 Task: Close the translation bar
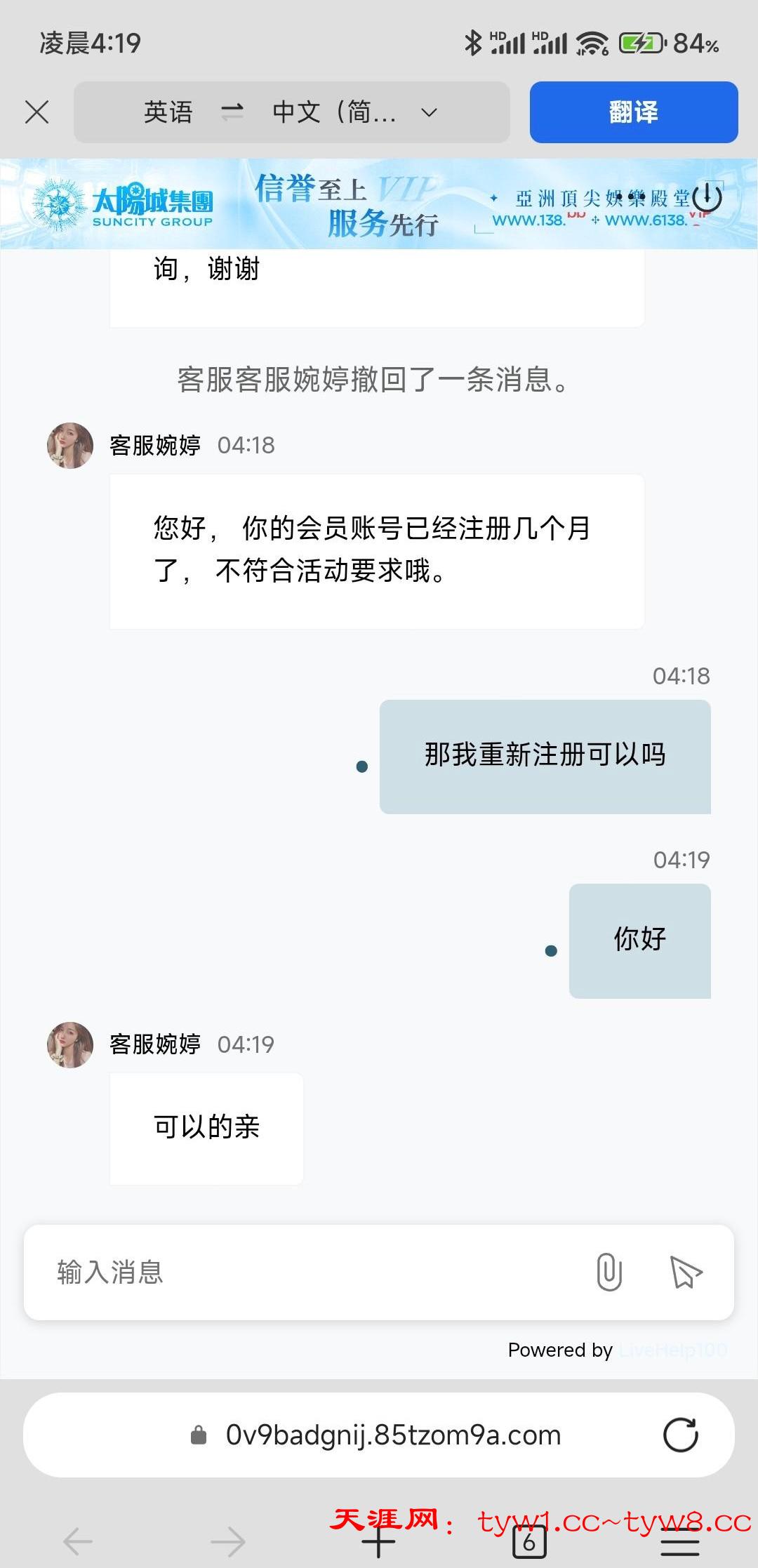pos(36,112)
